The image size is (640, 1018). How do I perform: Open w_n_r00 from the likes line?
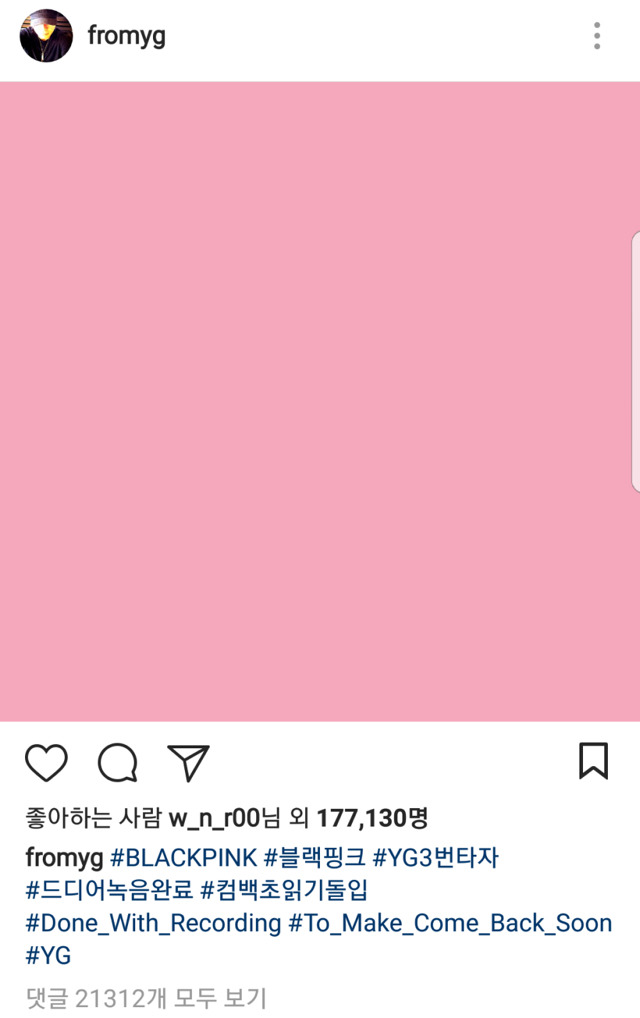213,818
